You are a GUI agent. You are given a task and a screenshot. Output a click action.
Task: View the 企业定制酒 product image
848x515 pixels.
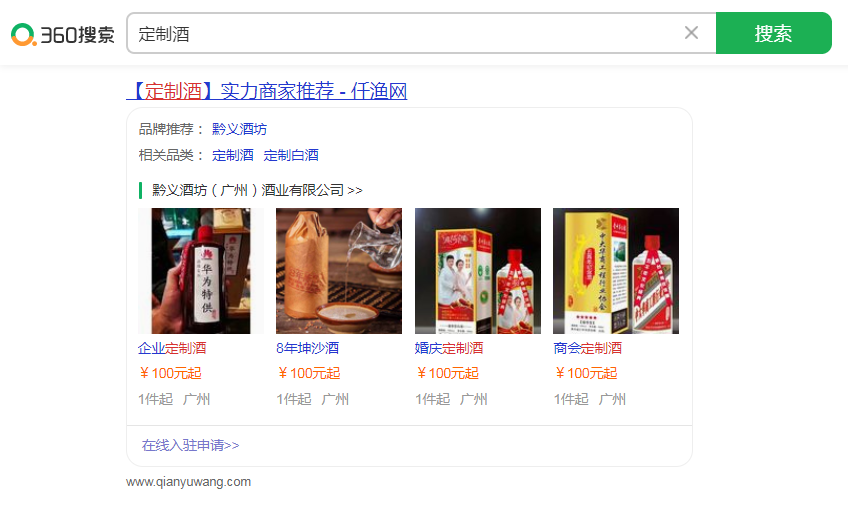coord(201,271)
